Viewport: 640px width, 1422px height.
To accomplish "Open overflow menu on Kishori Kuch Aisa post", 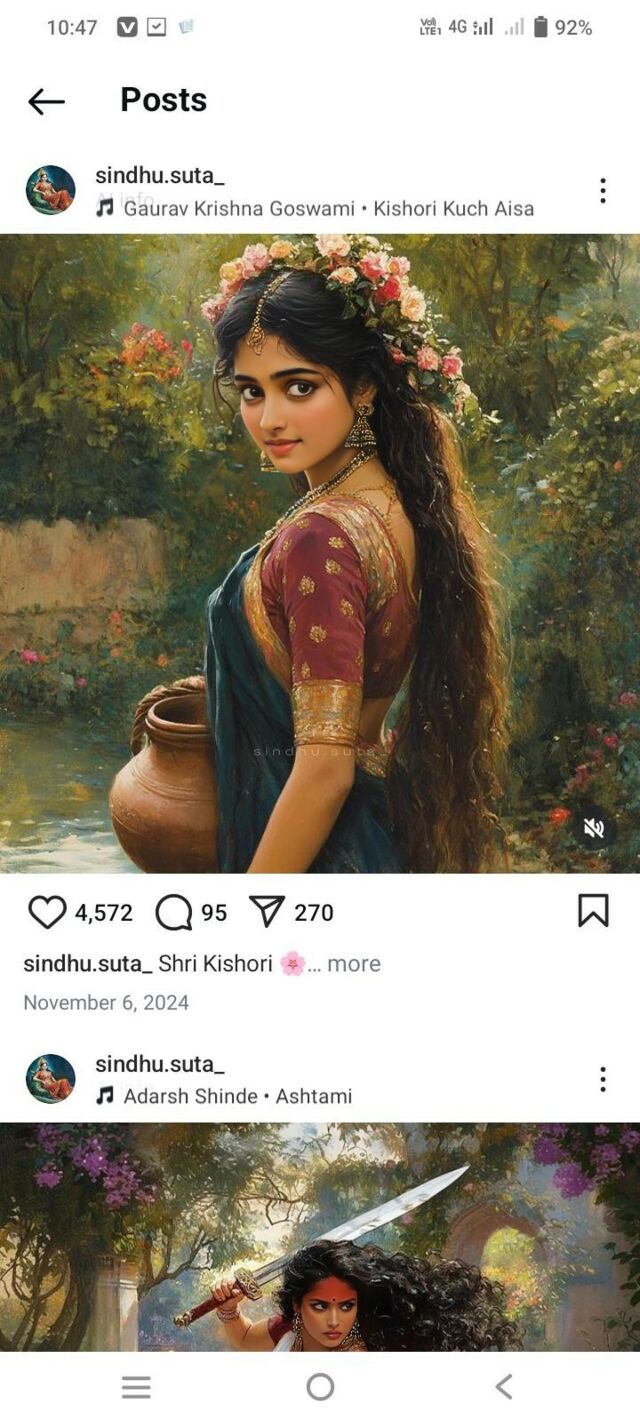I will point(602,190).
